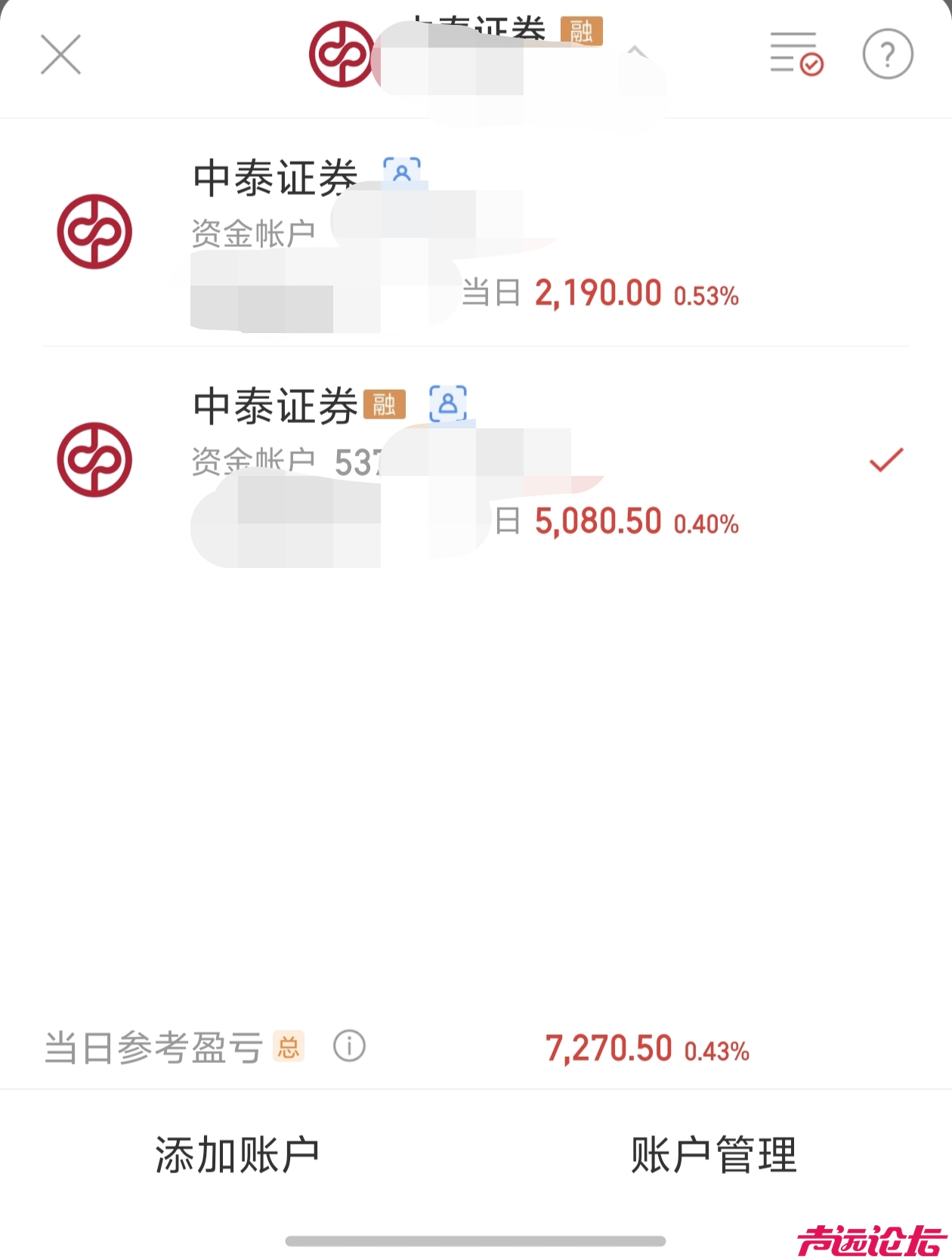
Task: Tap the home indicator bar at the bottom
Action: 476,1237
